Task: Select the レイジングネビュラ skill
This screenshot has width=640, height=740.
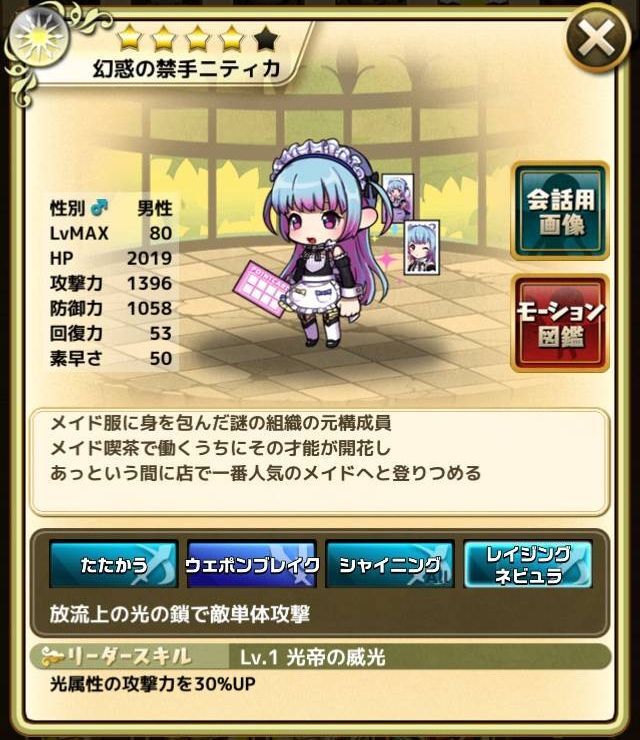Action: coord(528,565)
